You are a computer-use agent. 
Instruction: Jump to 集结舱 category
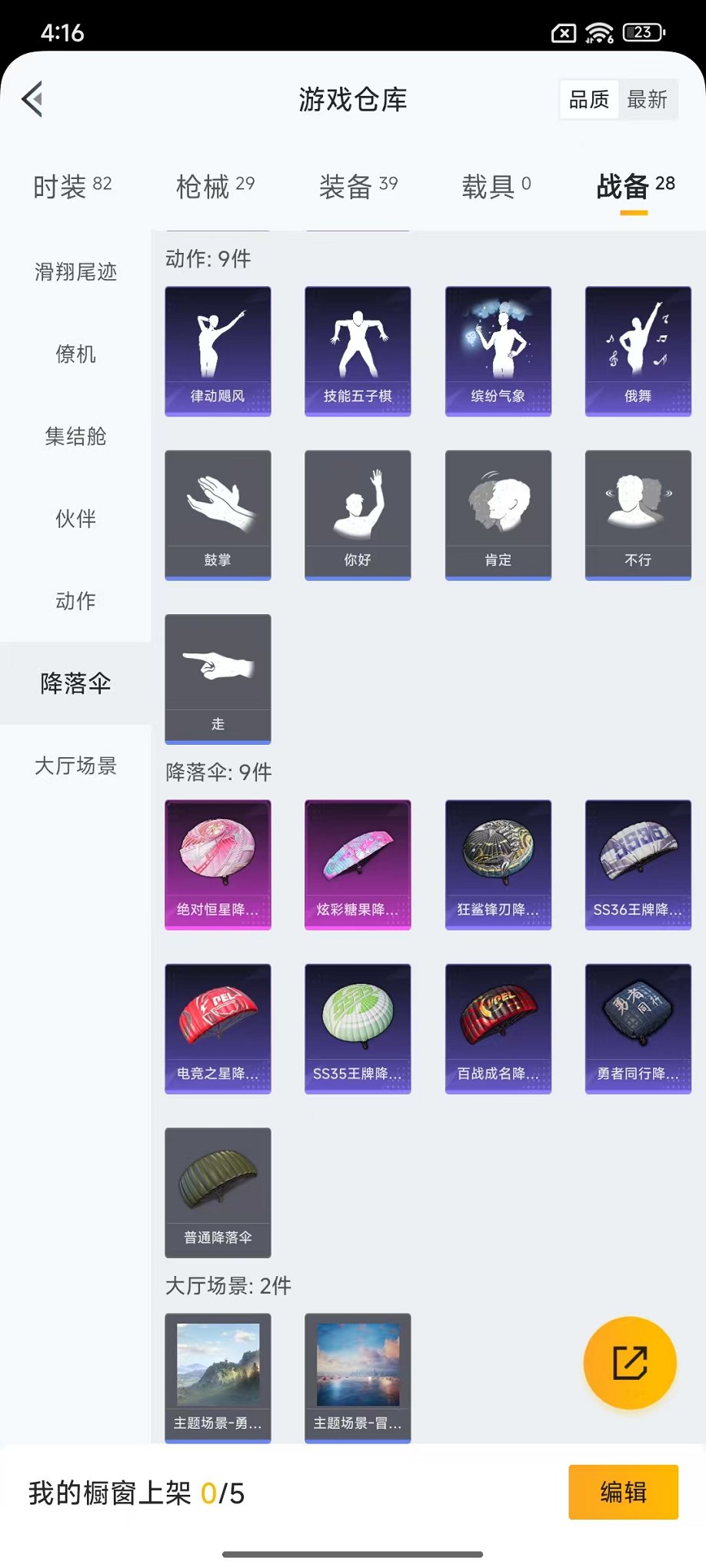coord(75,437)
